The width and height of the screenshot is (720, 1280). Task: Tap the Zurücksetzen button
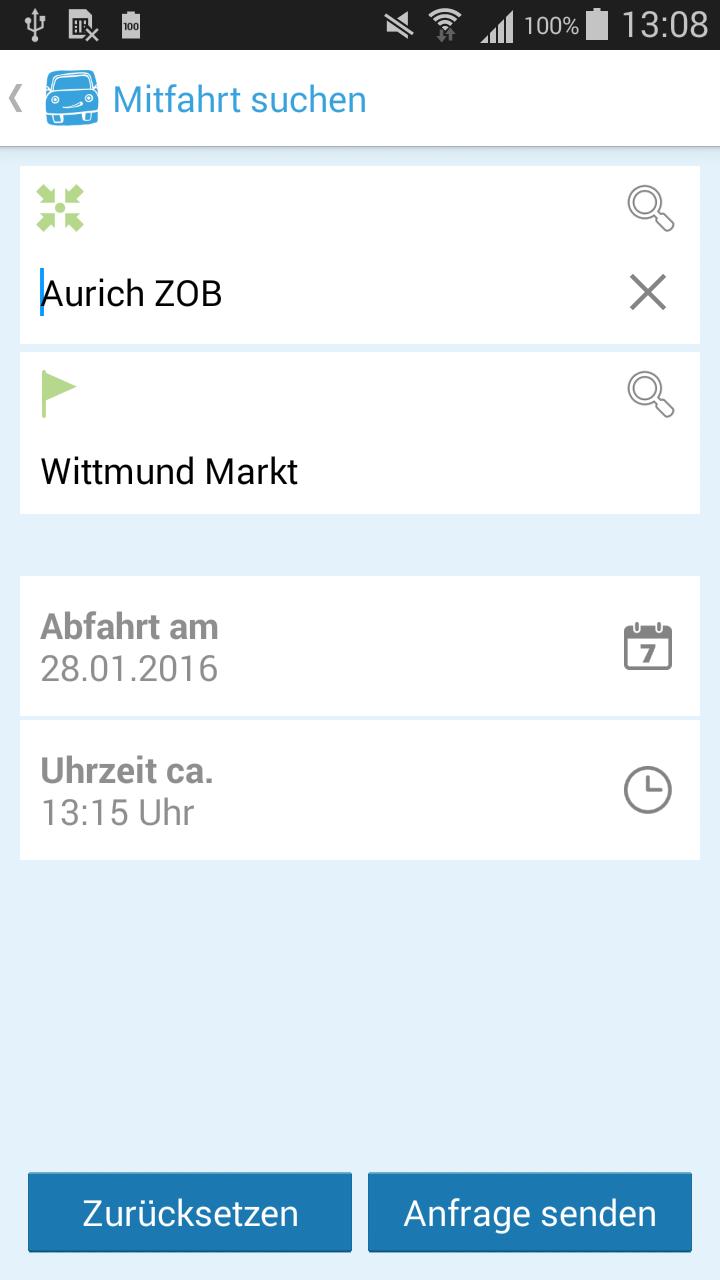[x=190, y=1213]
